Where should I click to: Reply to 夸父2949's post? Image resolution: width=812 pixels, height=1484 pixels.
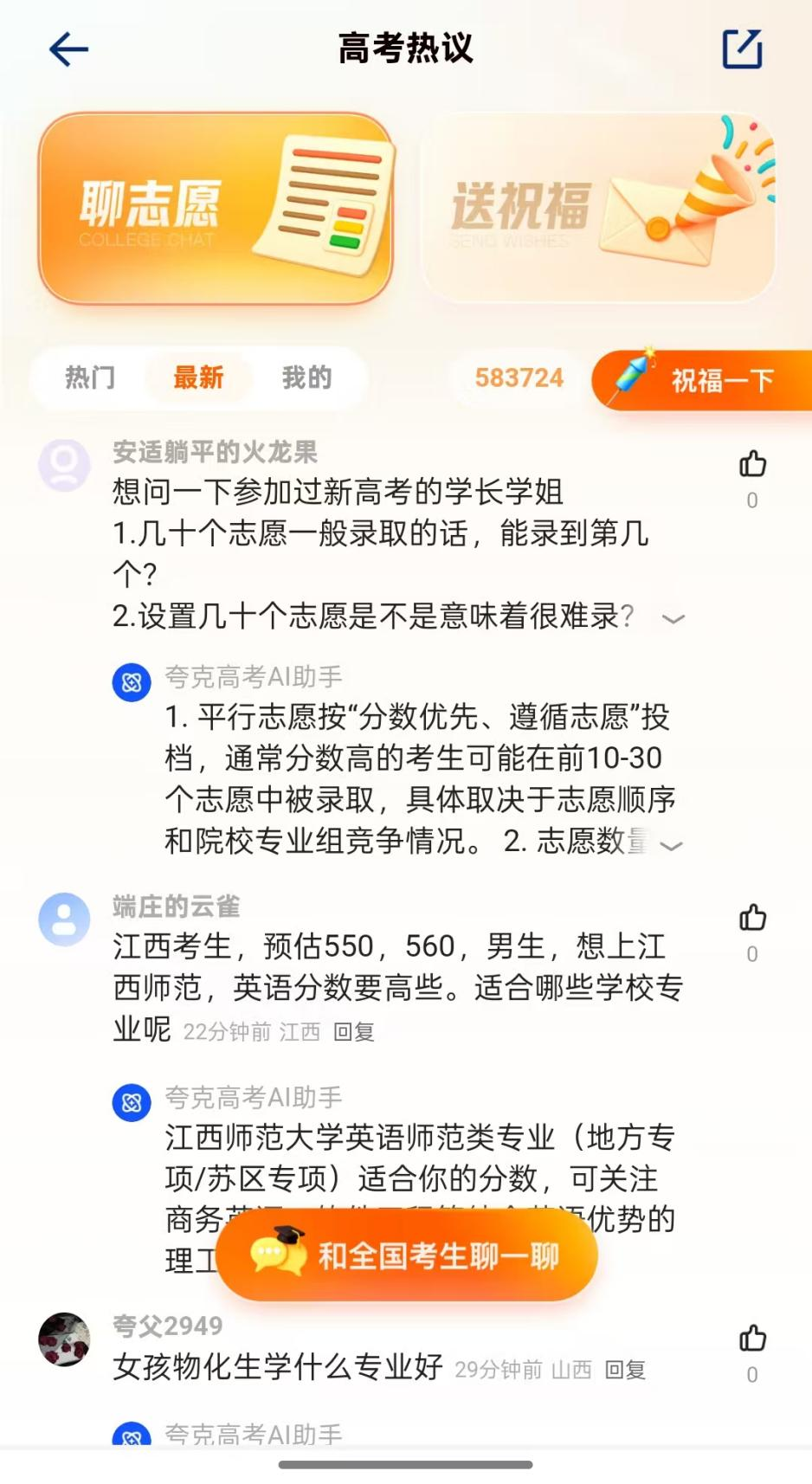tap(625, 1370)
